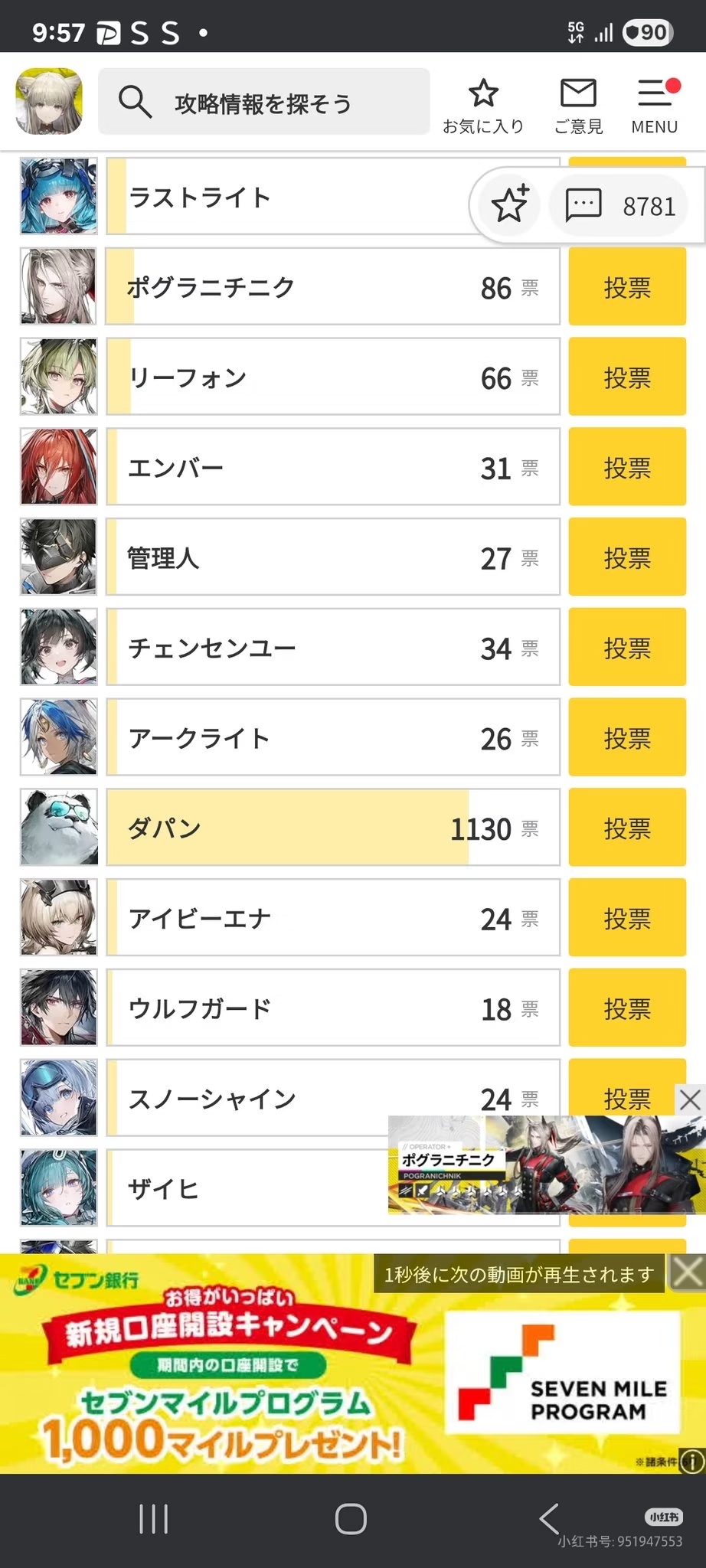Vote for アークライト
This screenshot has width=706, height=1568.
(627, 738)
